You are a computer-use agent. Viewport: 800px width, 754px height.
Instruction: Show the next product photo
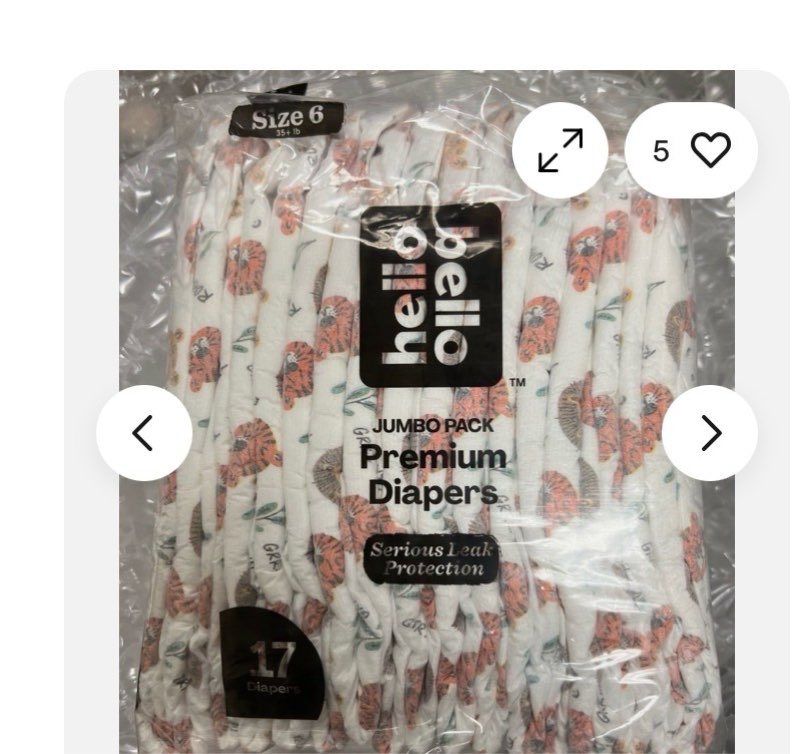pyautogui.click(x=709, y=433)
